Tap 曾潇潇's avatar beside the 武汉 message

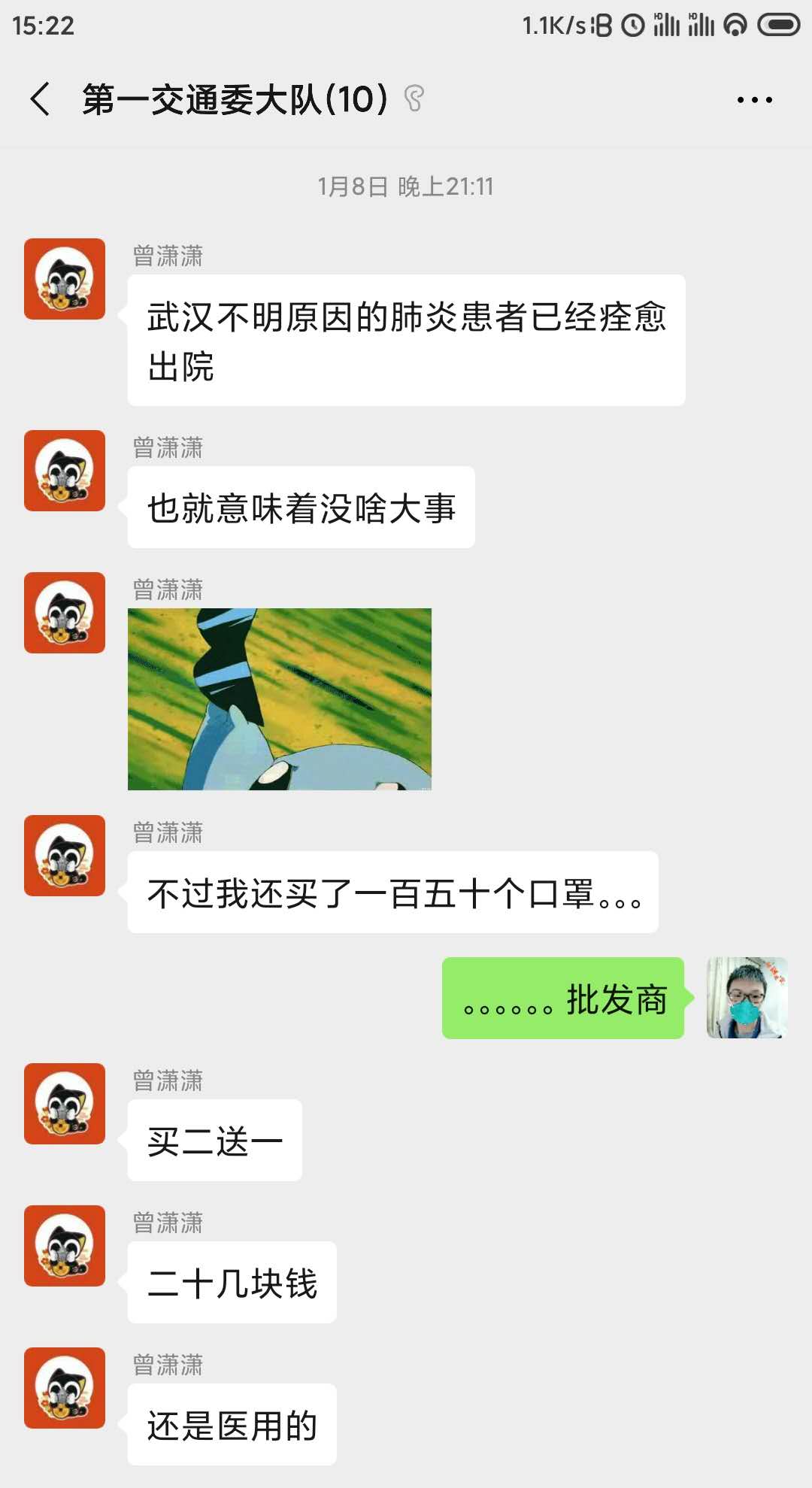coord(65,279)
